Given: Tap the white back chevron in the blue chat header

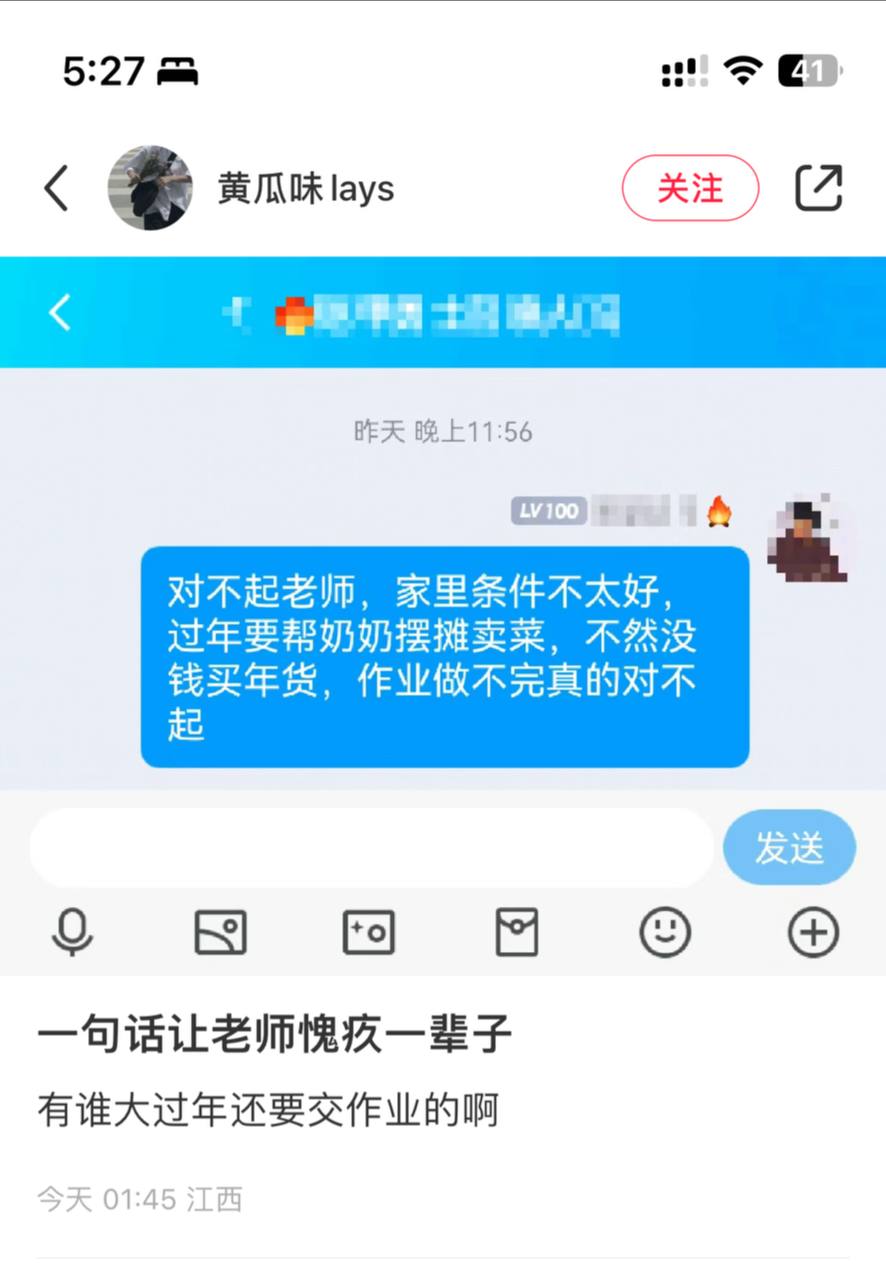Looking at the screenshot, I should tap(57, 311).
